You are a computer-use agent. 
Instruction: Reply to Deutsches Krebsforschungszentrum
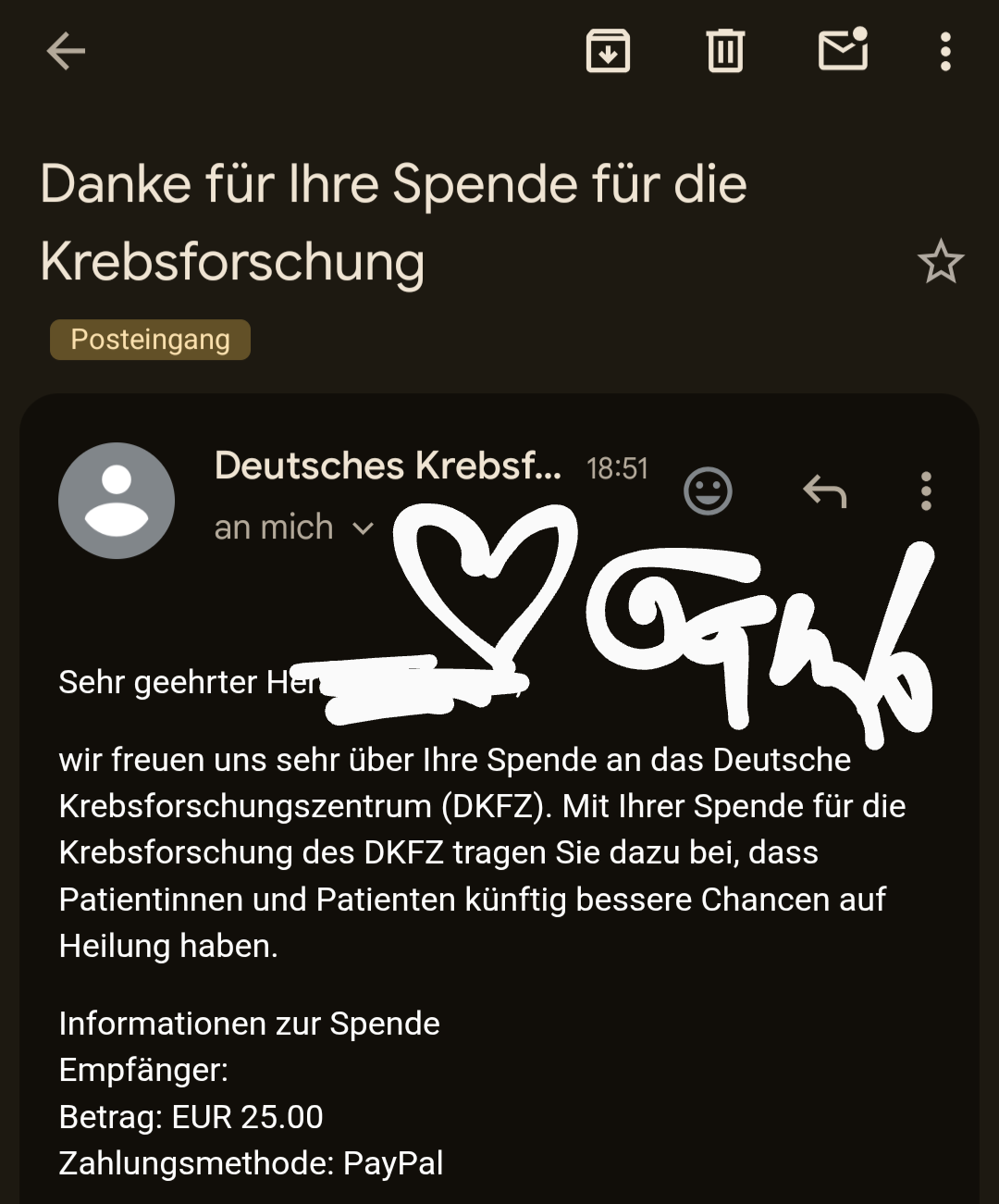pyautogui.click(x=825, y=490)
